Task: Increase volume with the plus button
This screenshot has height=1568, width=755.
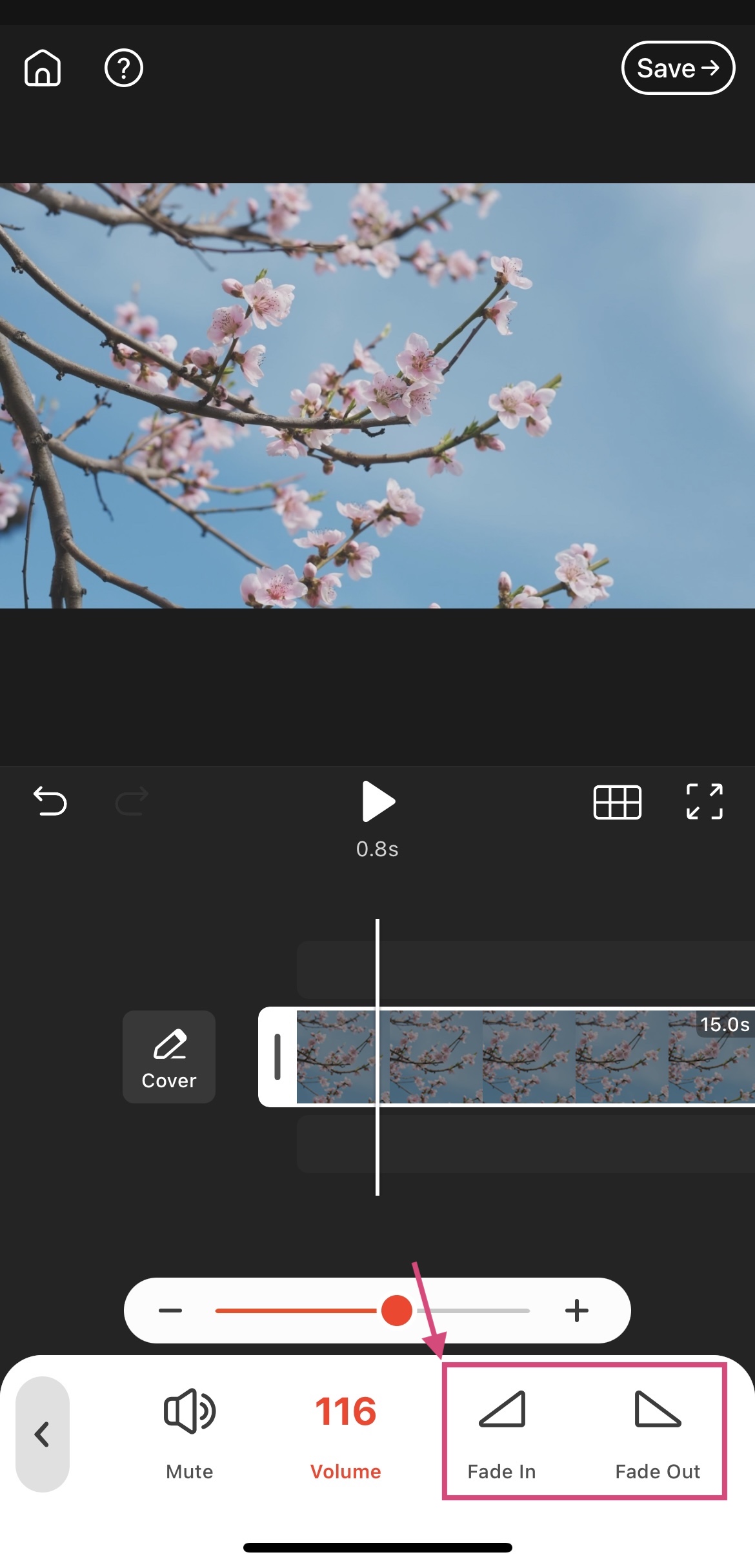Action: pyautogui.click(x=576, y=1311)
